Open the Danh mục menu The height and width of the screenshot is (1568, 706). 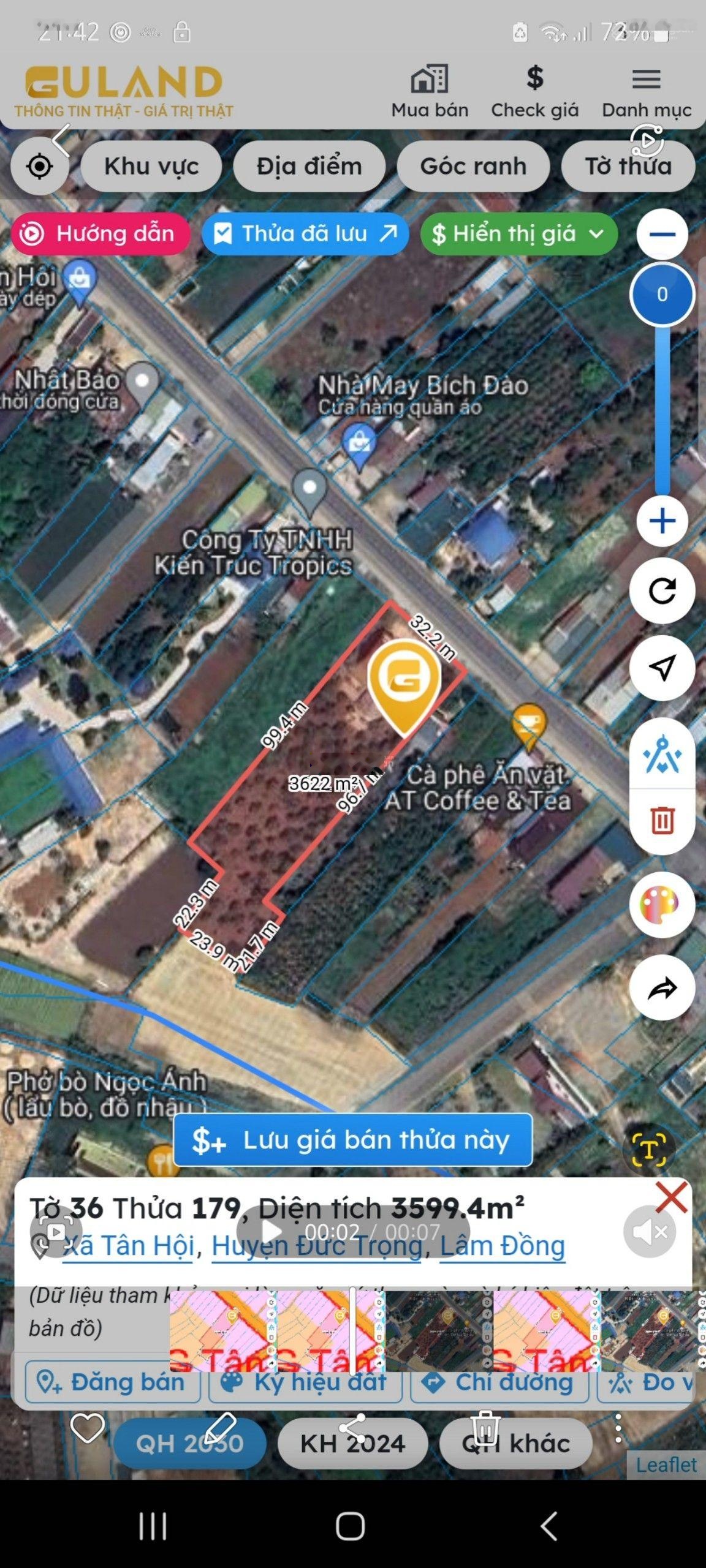647,92
